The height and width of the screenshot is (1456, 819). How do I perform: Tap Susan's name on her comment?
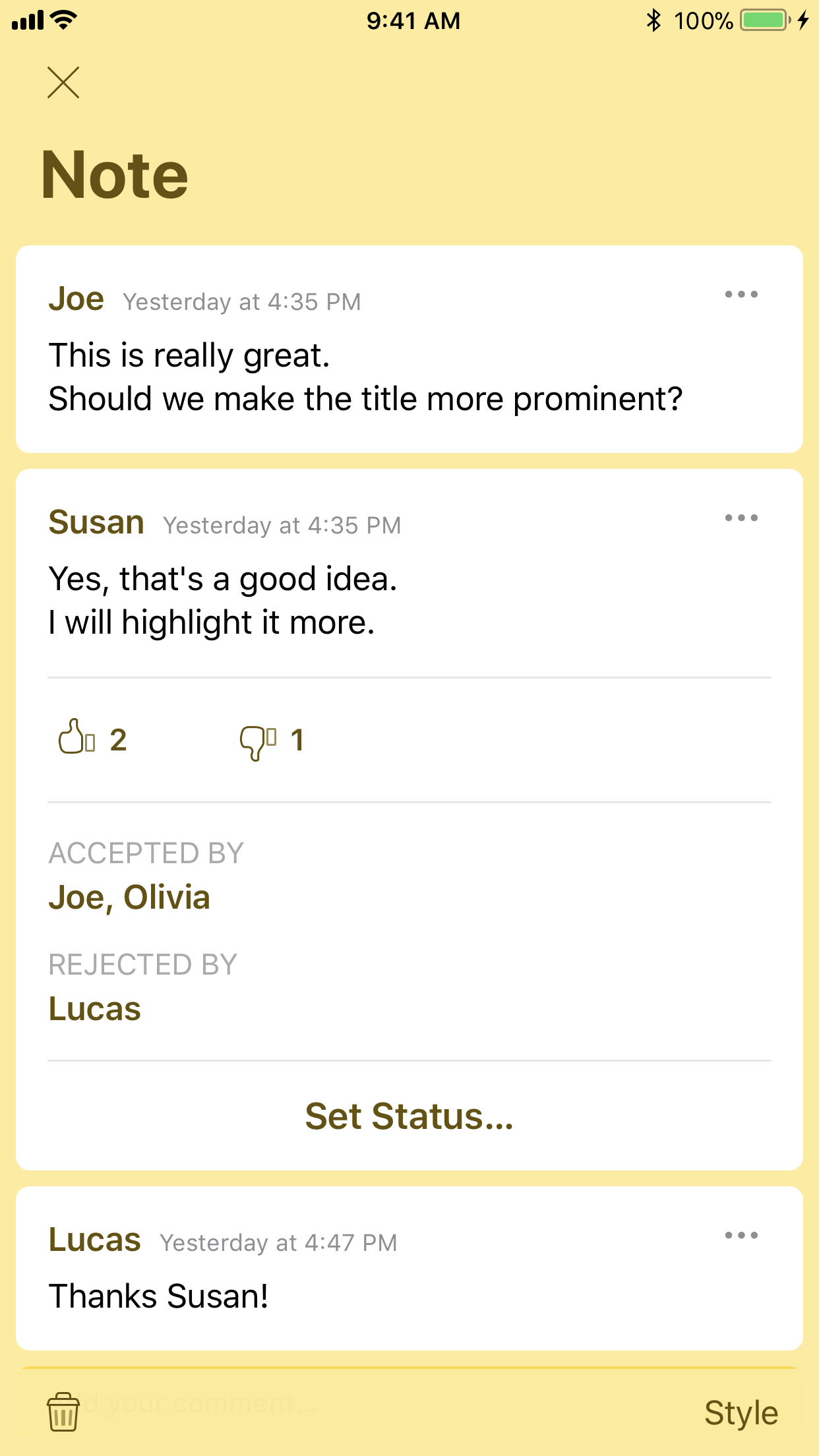click(x=96, y=522)
